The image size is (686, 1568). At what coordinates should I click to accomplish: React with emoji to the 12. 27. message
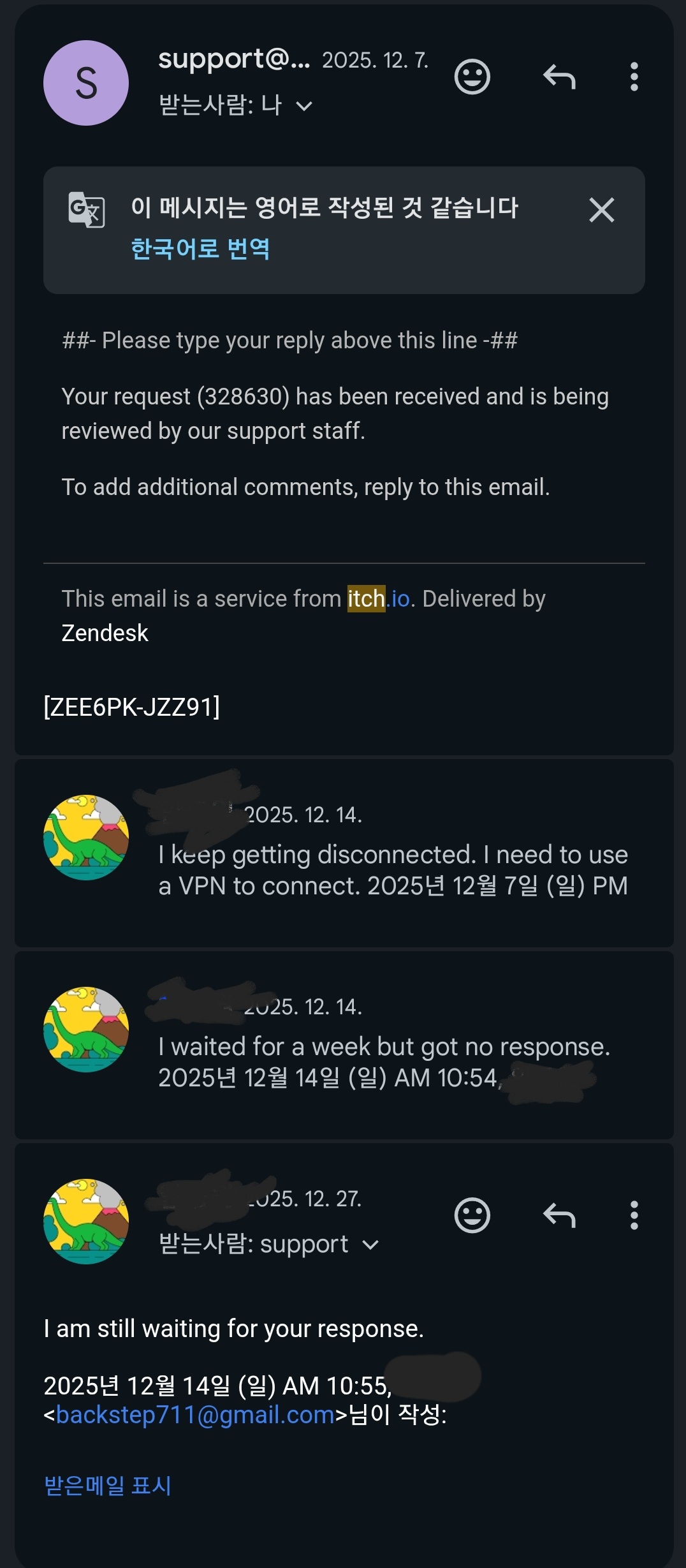(472, 1215)
